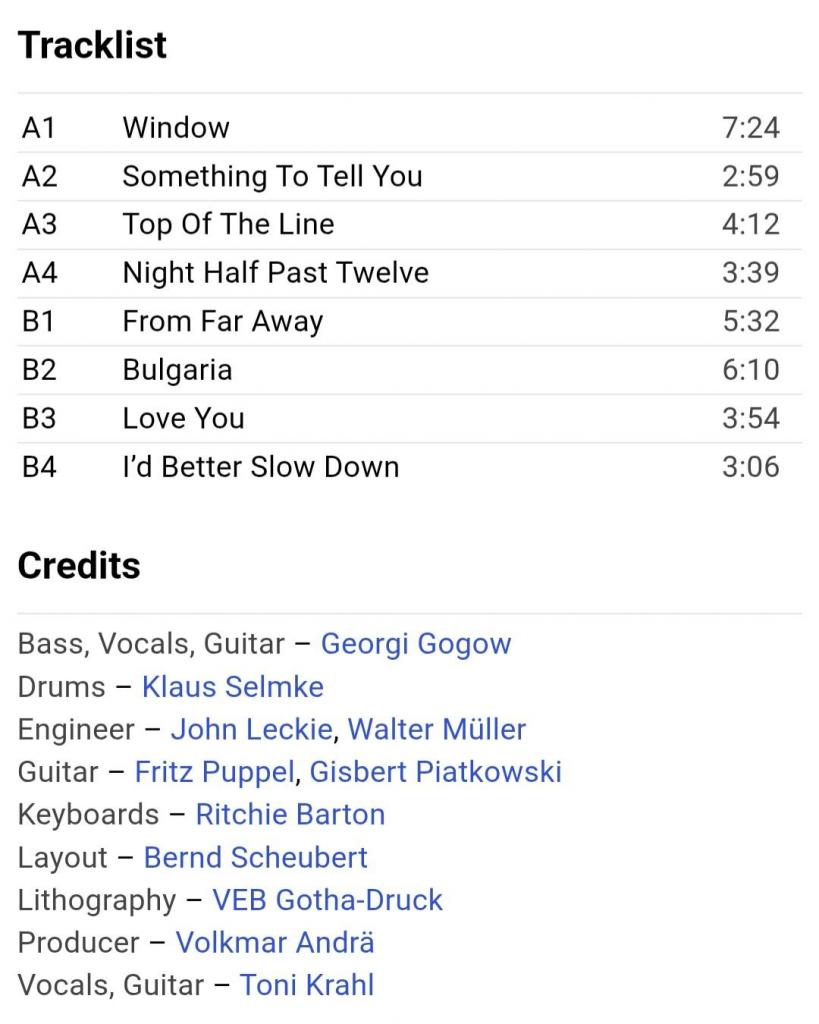The image size is (819, 1024).
Task: Open Georgi Gogow's artist page
Action: click(x=415, y=644)
